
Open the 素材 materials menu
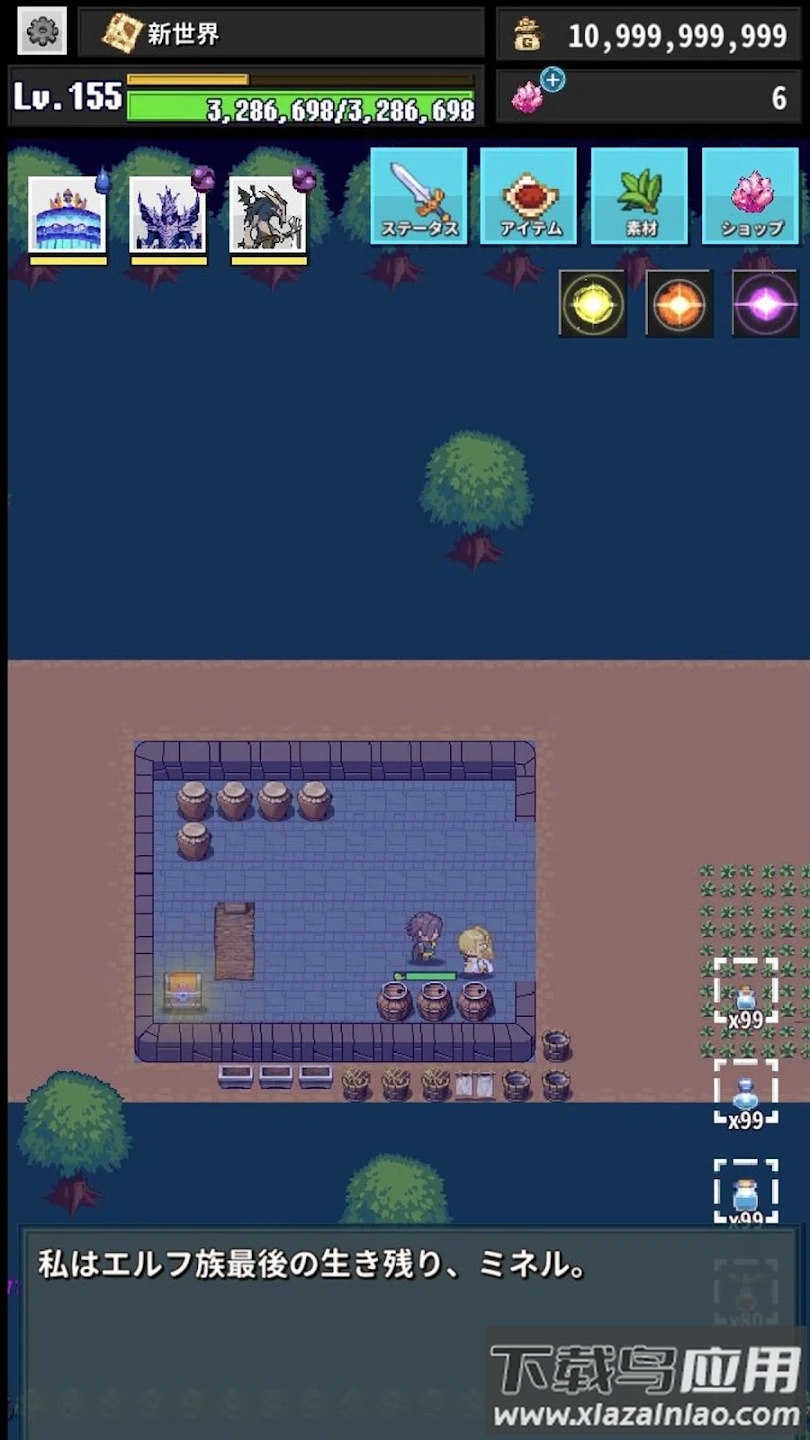[x=639, y=196]
